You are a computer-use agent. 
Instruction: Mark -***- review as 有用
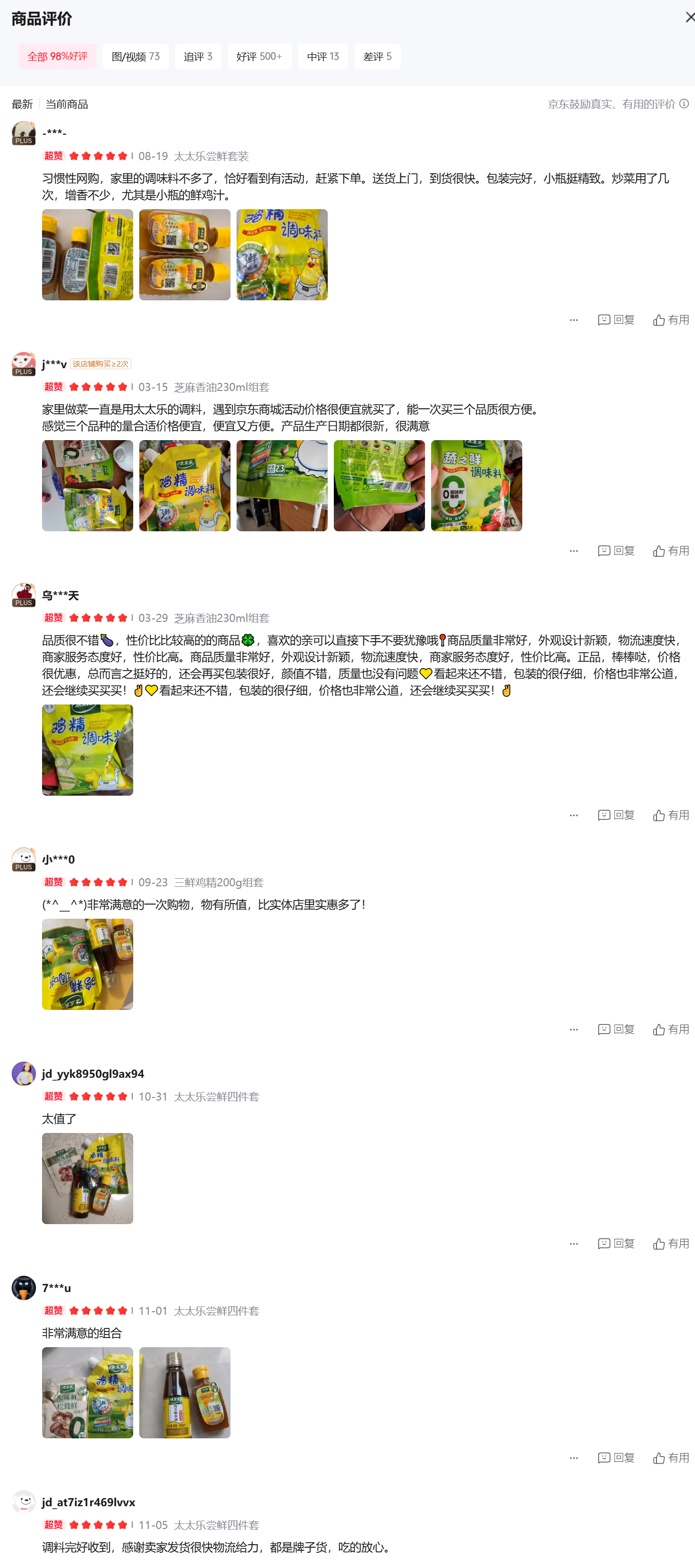(671, 320)
